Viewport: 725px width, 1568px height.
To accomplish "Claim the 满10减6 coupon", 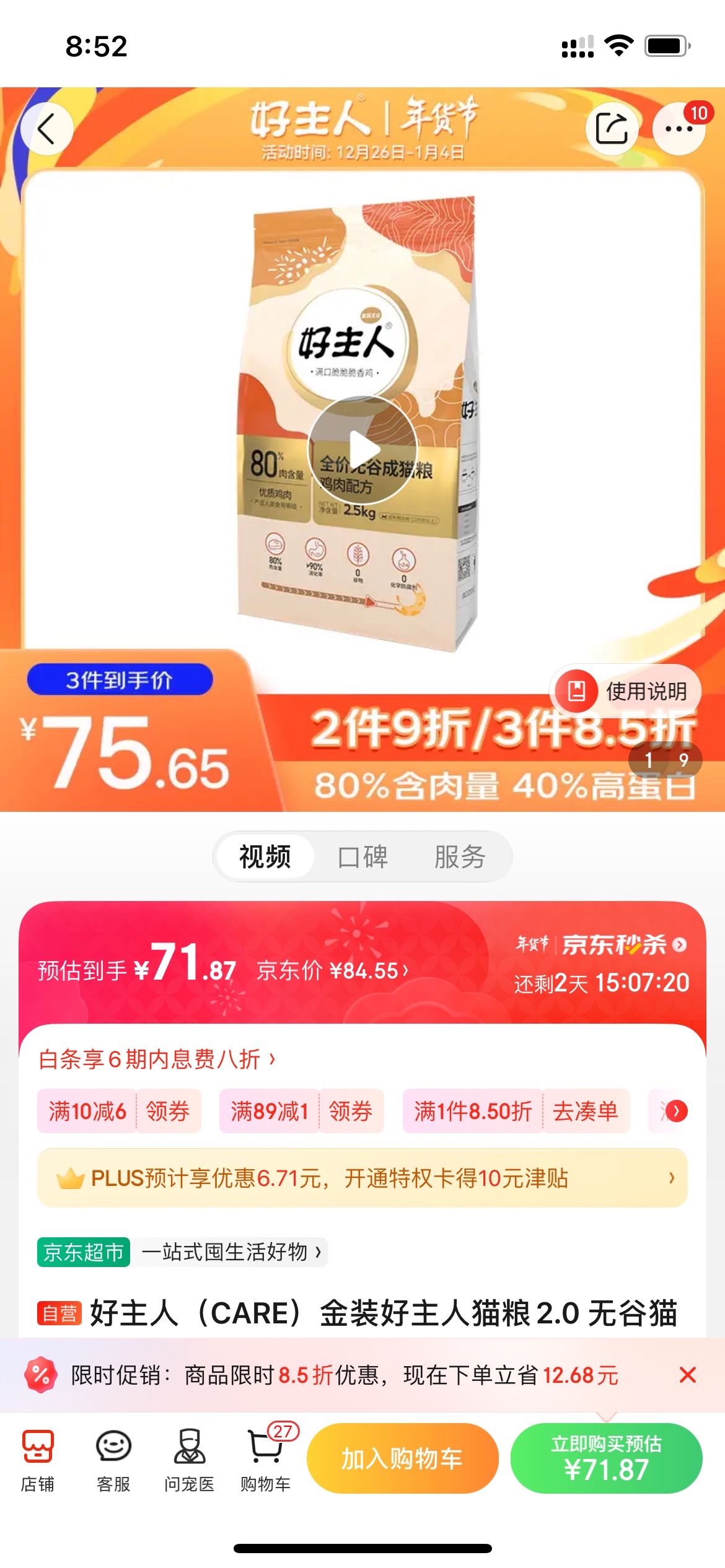I will click(x=168, y=1111).
